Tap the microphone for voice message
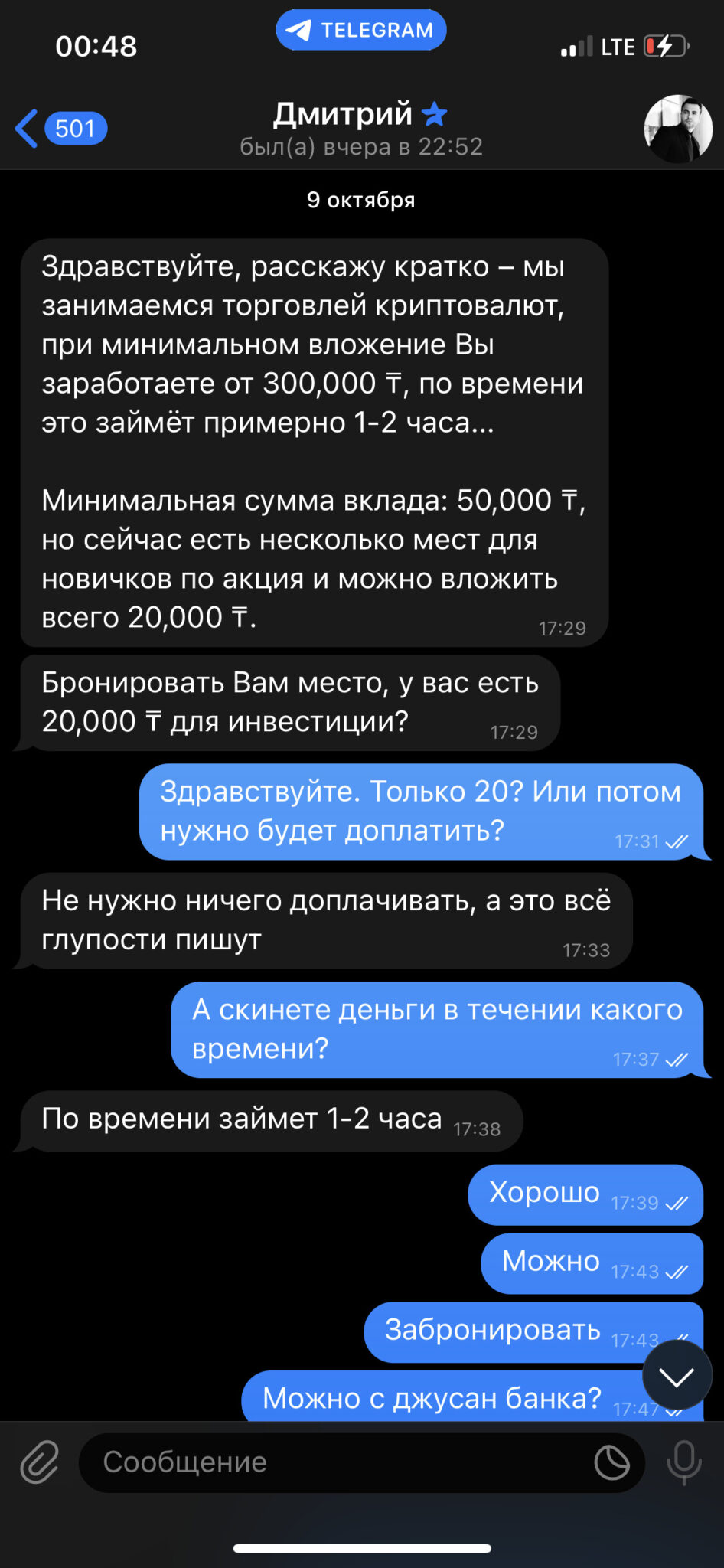724x1568 pixels. click(683, 1462)
